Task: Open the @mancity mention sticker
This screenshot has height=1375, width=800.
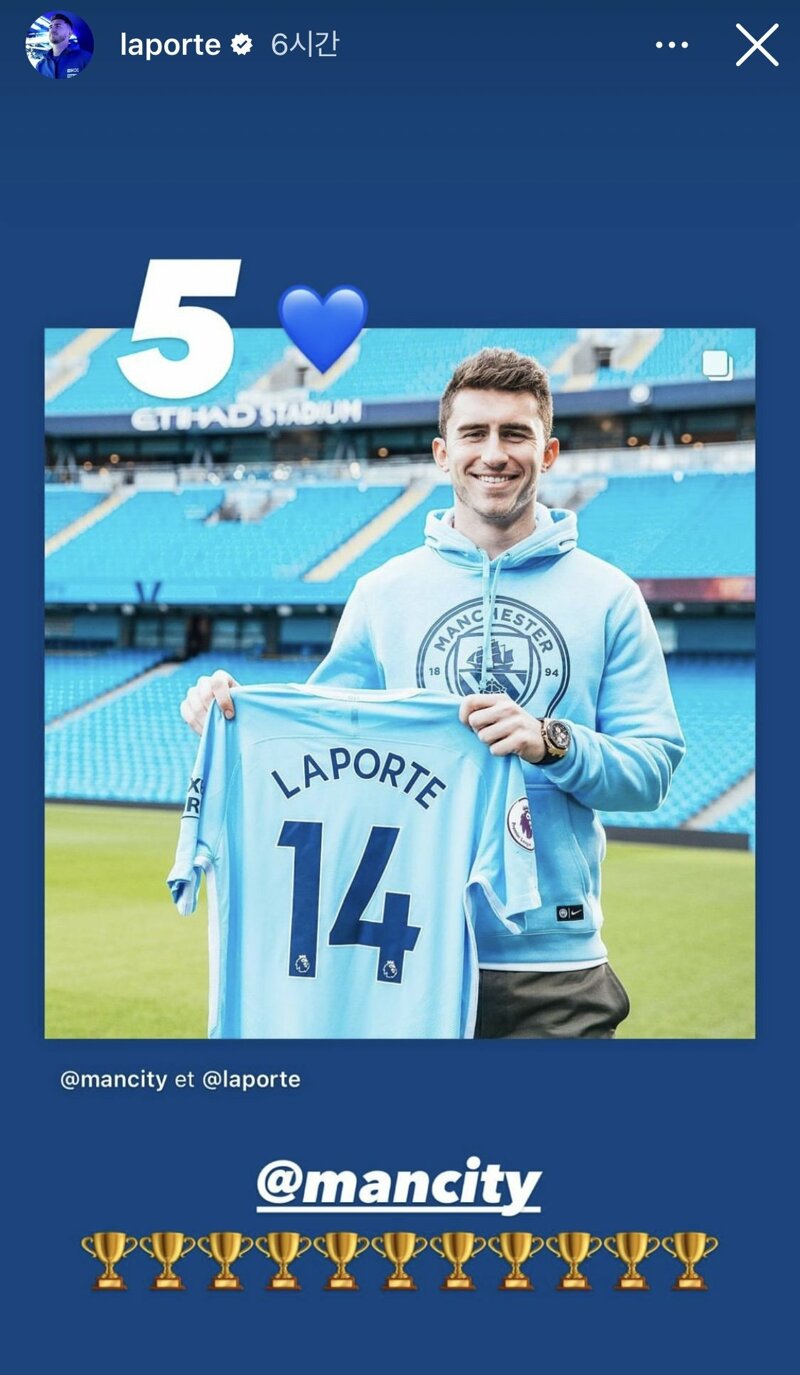Action: pyautogui.click(x=399, y=1186)
